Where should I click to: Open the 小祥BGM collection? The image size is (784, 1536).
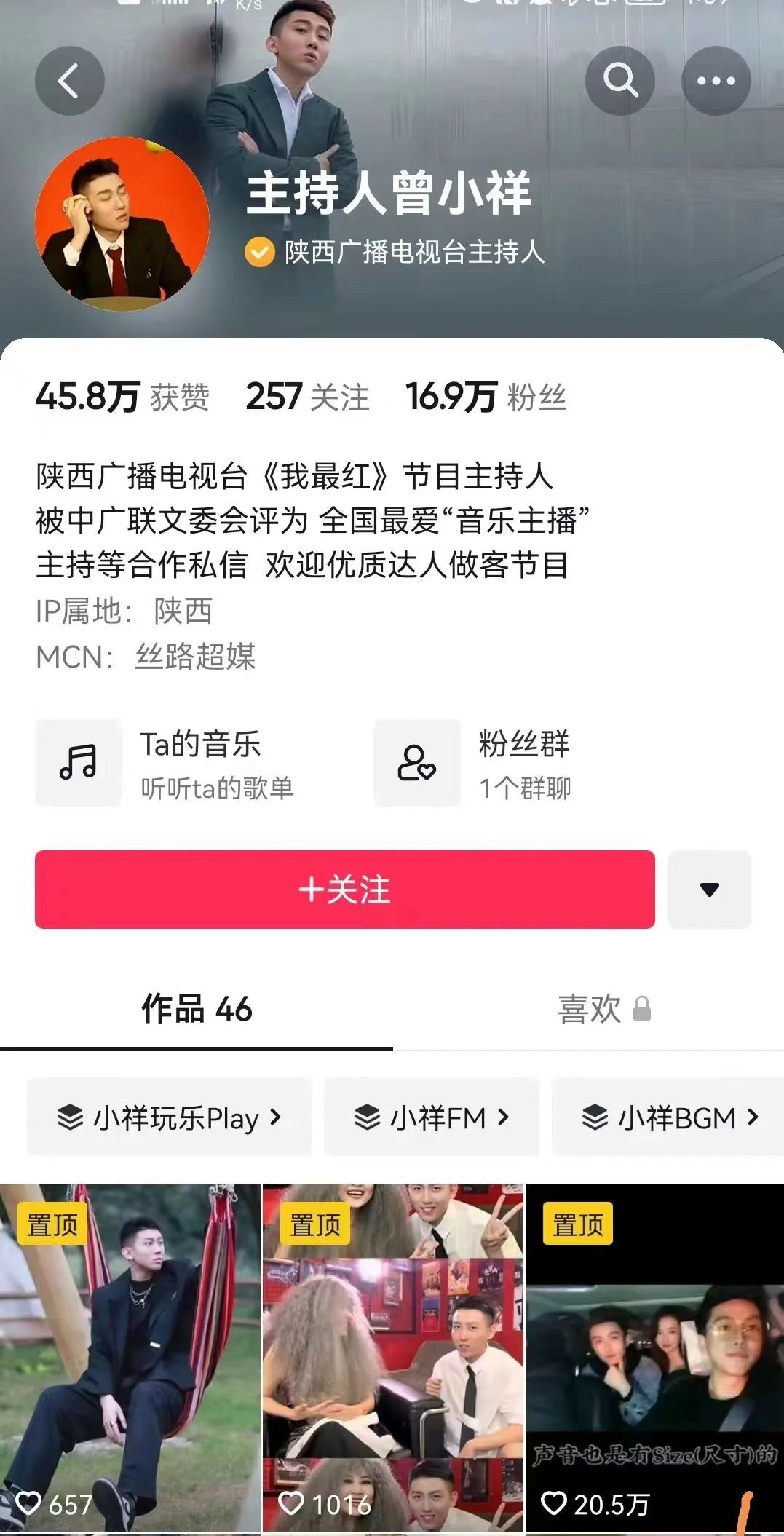670,1117
